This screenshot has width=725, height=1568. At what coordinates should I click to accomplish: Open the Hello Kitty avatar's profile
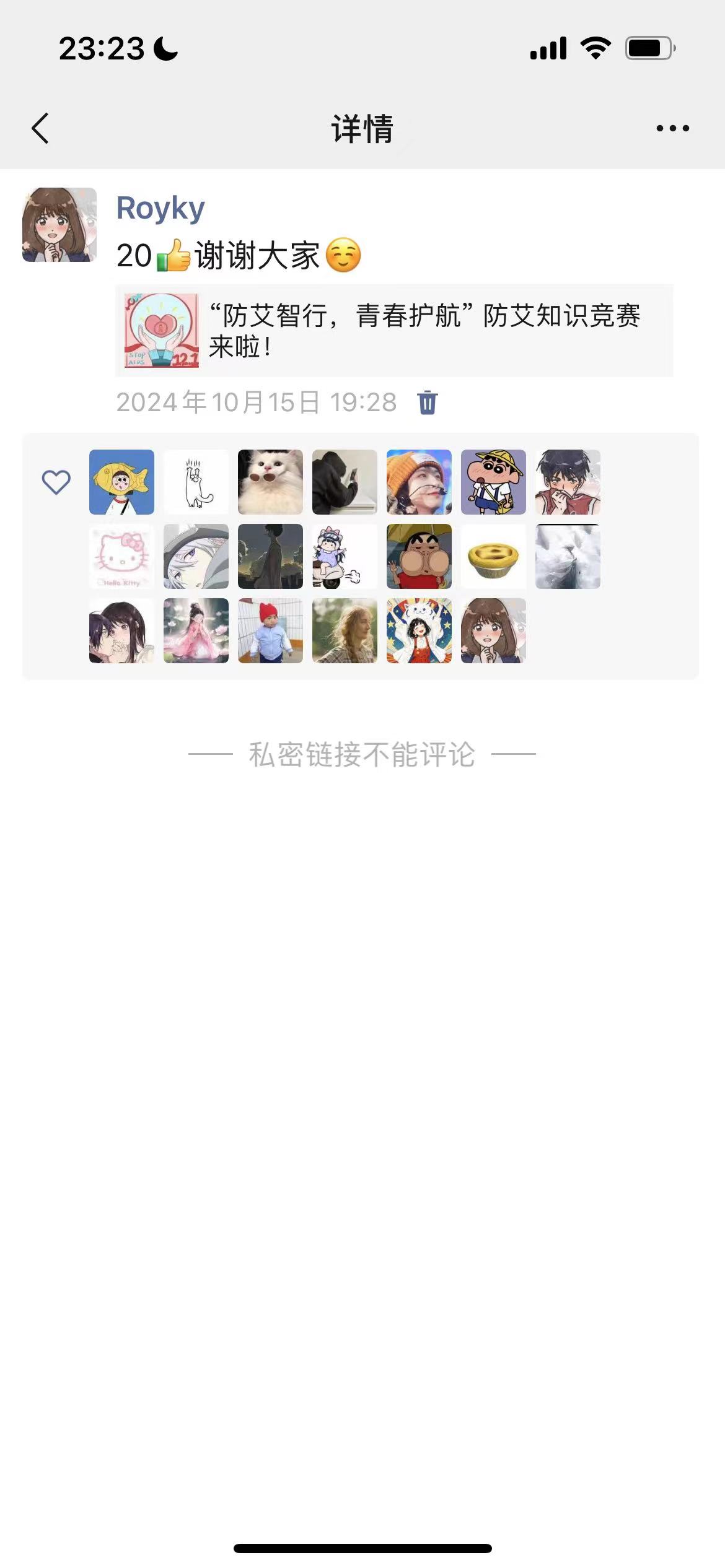(x=121, y=556)
